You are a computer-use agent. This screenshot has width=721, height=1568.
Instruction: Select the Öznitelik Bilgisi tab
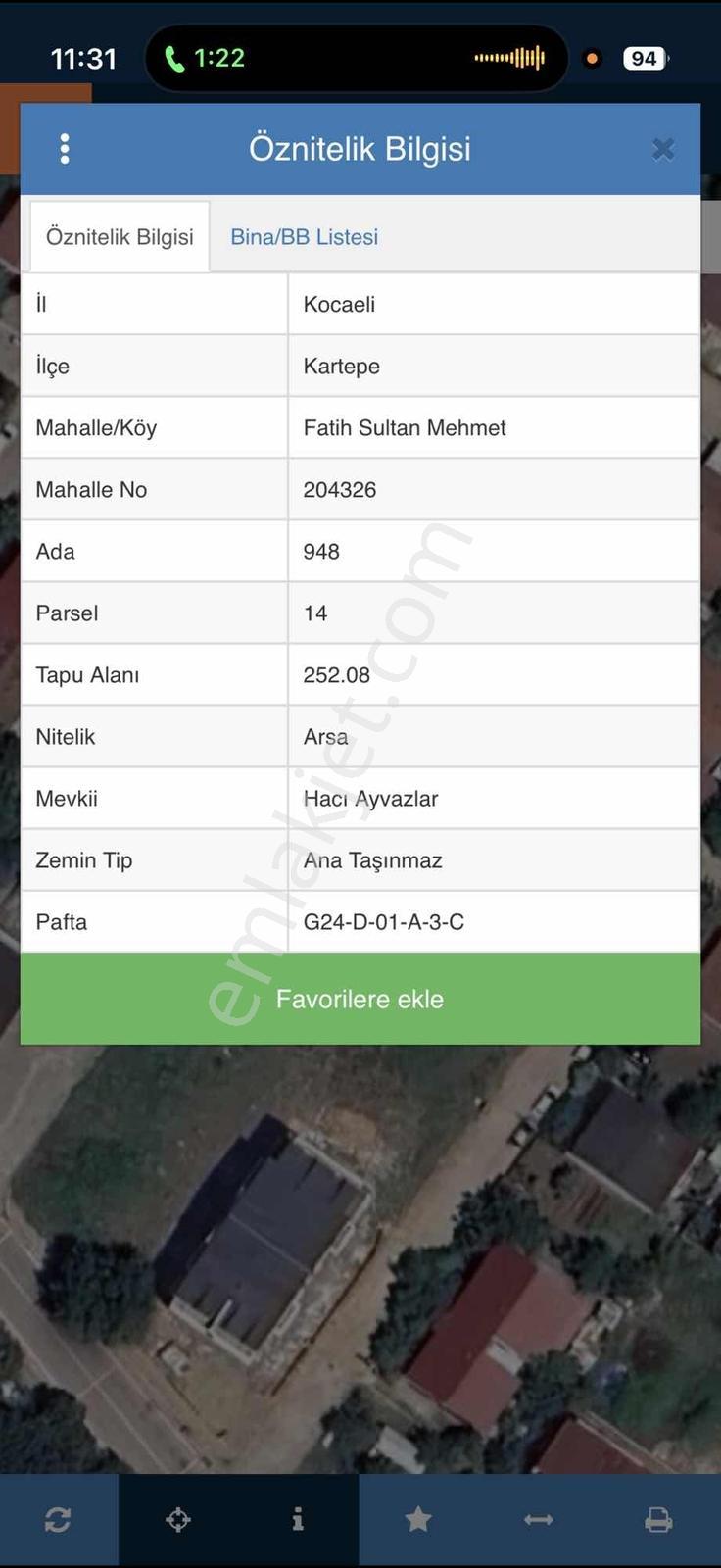[x=120, y=237]
